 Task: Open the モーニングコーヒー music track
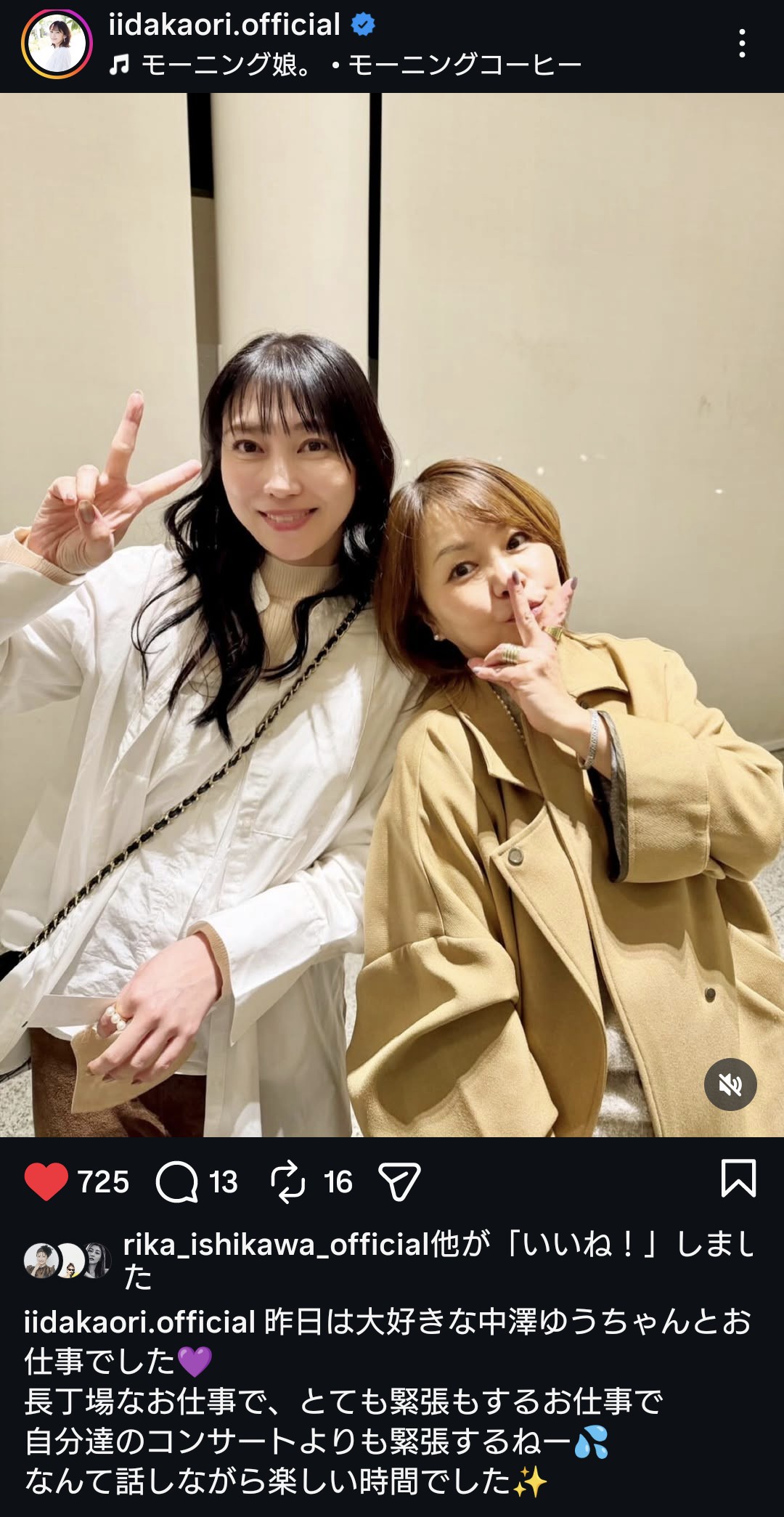[x=345, y=65]
